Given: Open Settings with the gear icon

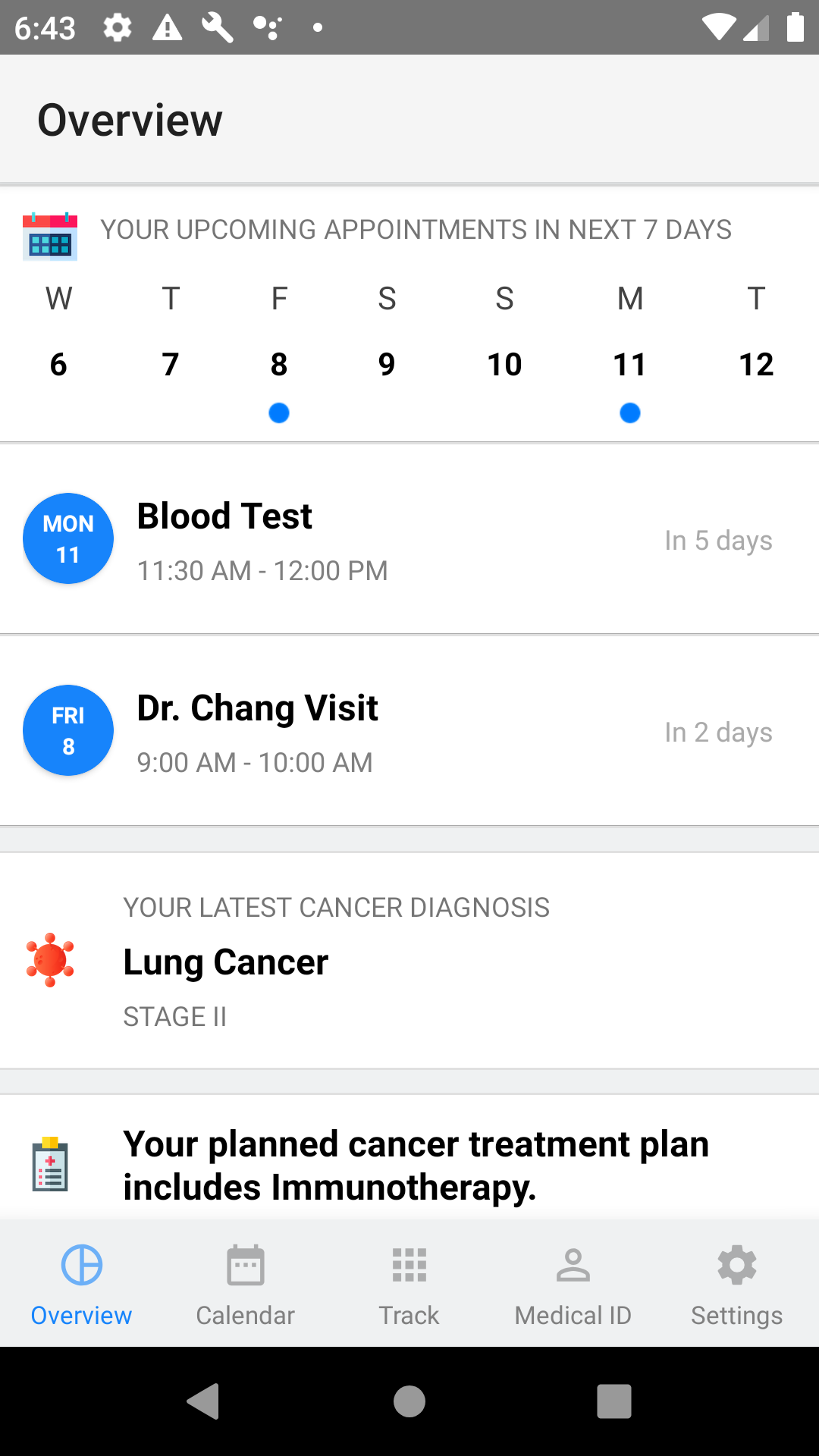Looking at the screenshot, I should (x=736, y=1264).
